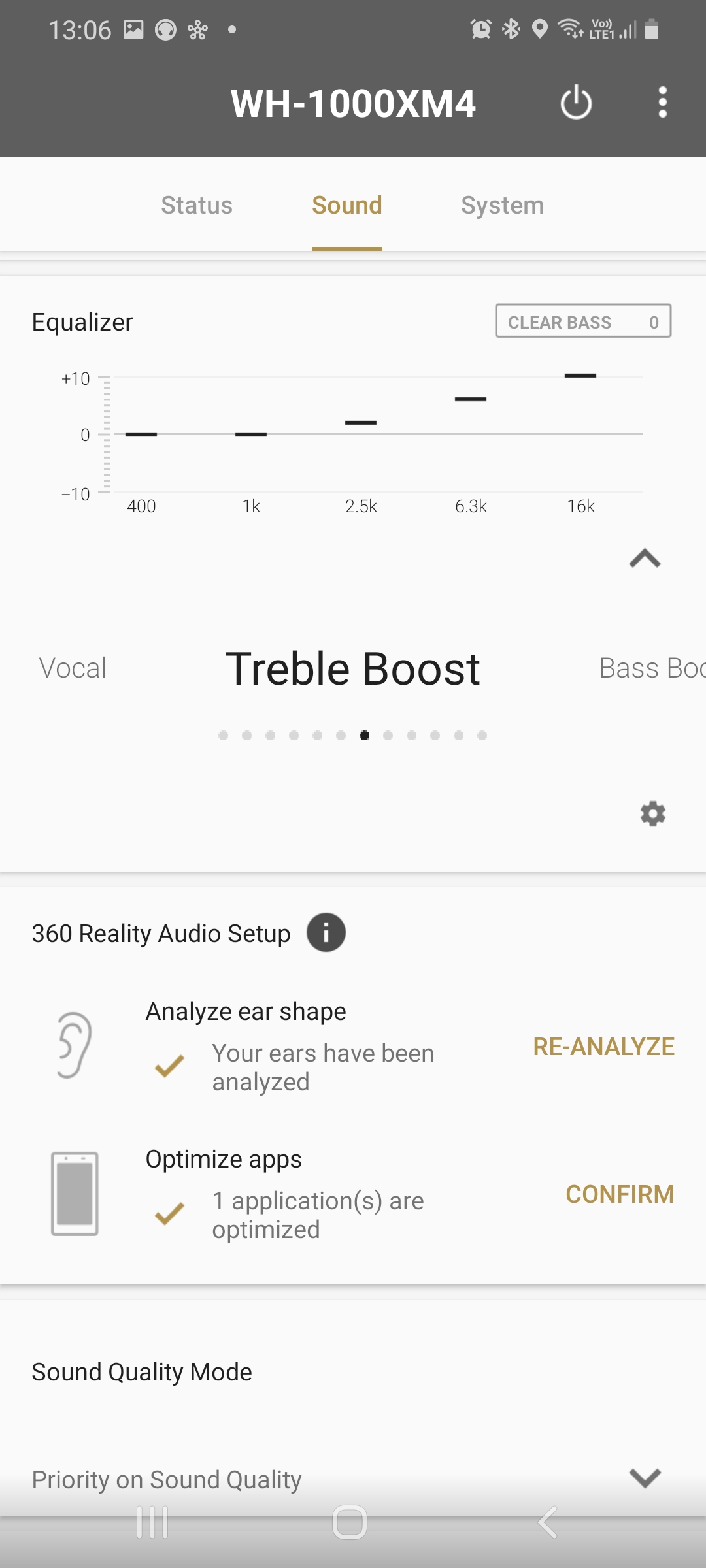706x1568 pixels.
Task: Show info about 360 Reality Audio Setup
Action: (326, 932)
